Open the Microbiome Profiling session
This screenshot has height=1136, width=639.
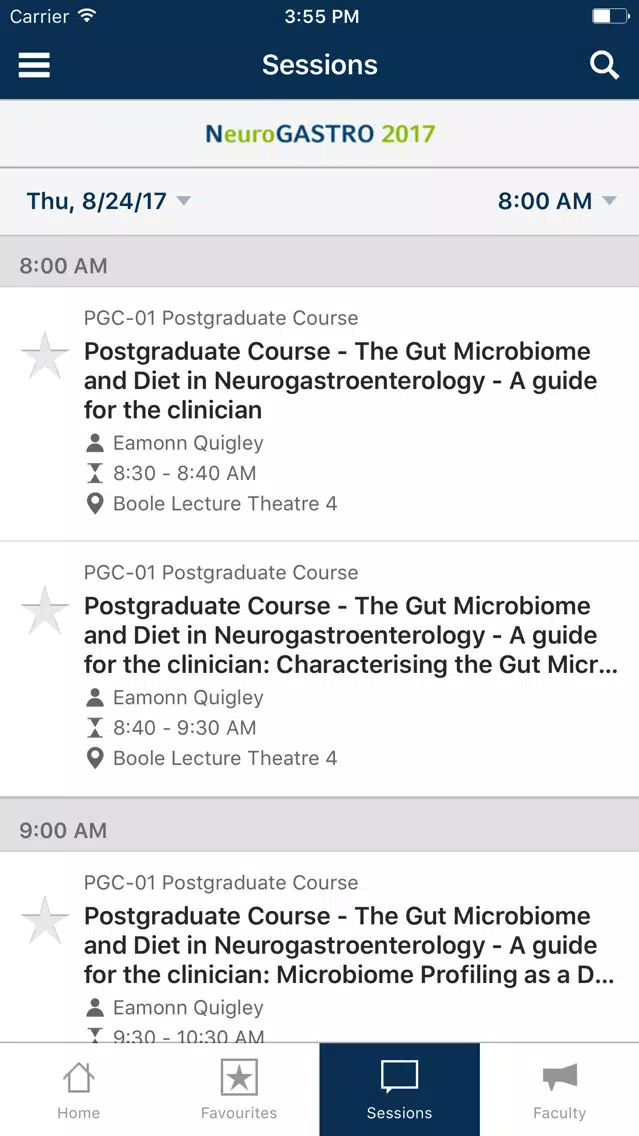[x=320, y=947]
